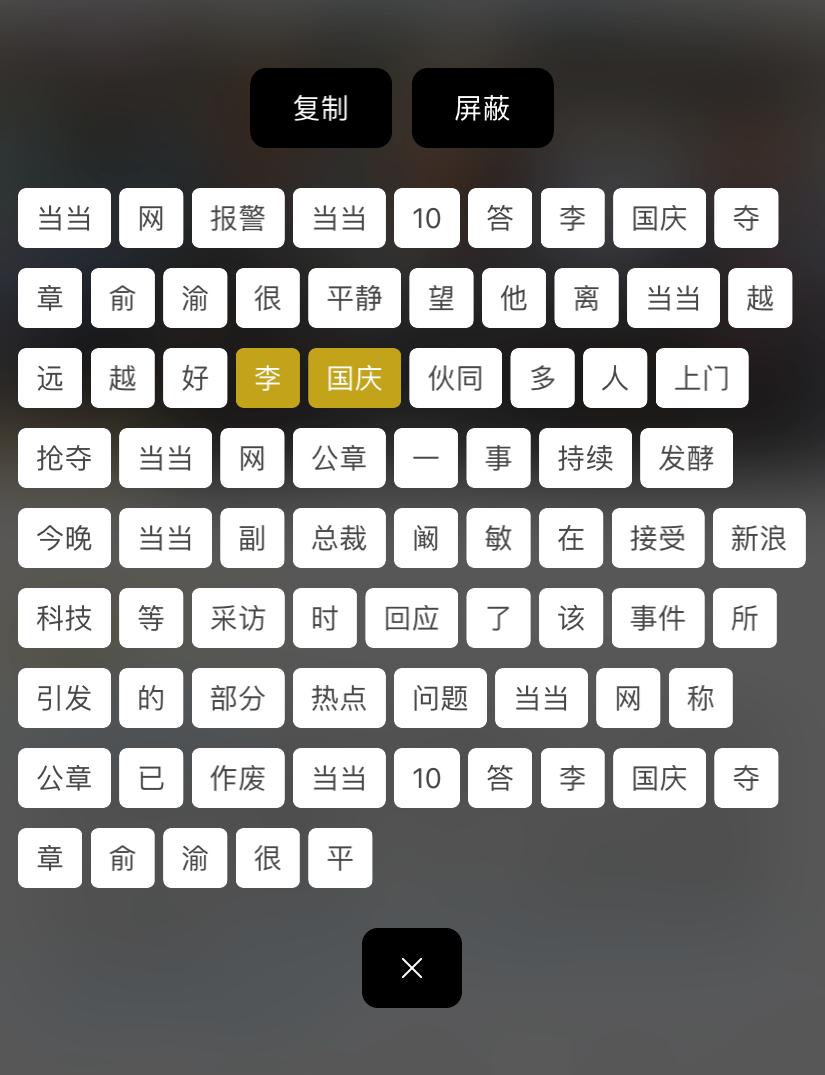This screenshot has height=1075, width=825.
Task: Select the 发酵 word chip
Action: point(686,458)
